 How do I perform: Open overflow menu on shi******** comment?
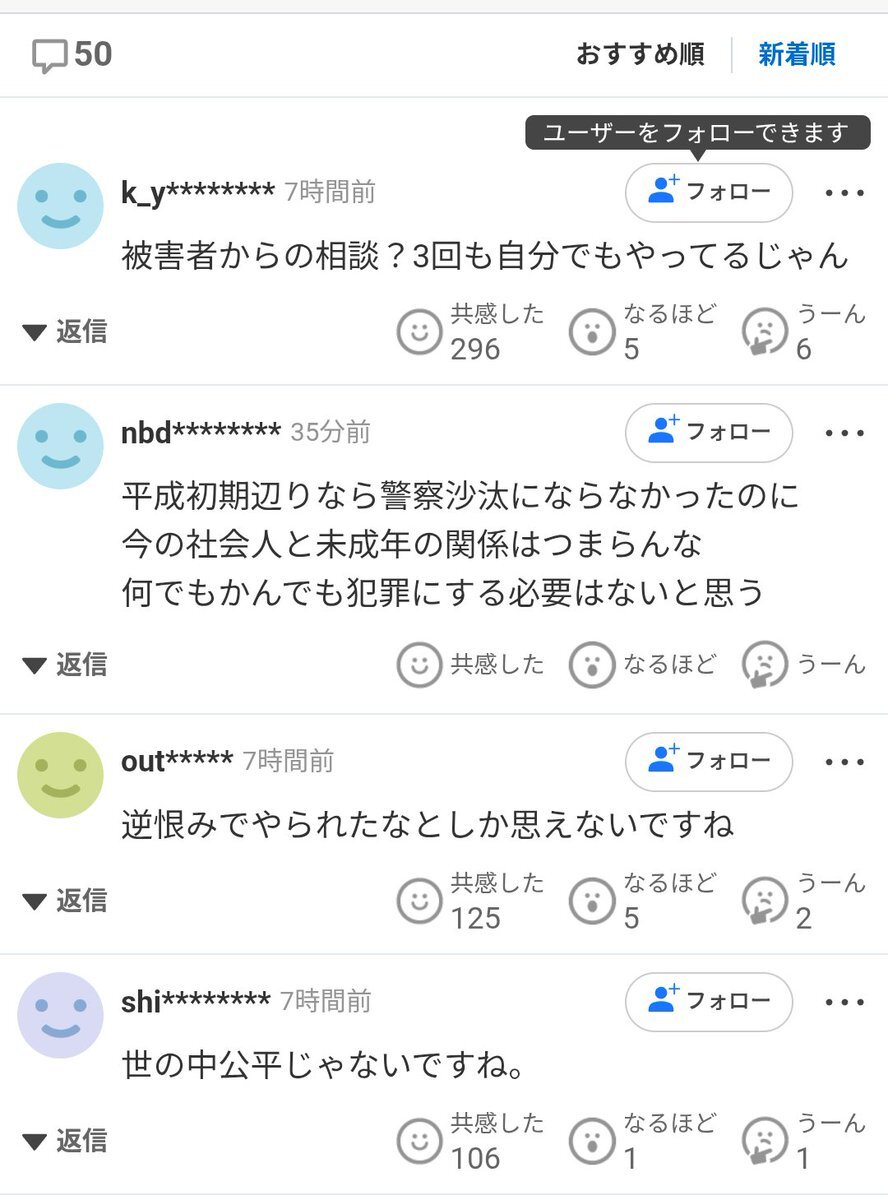pos(844,1001)
